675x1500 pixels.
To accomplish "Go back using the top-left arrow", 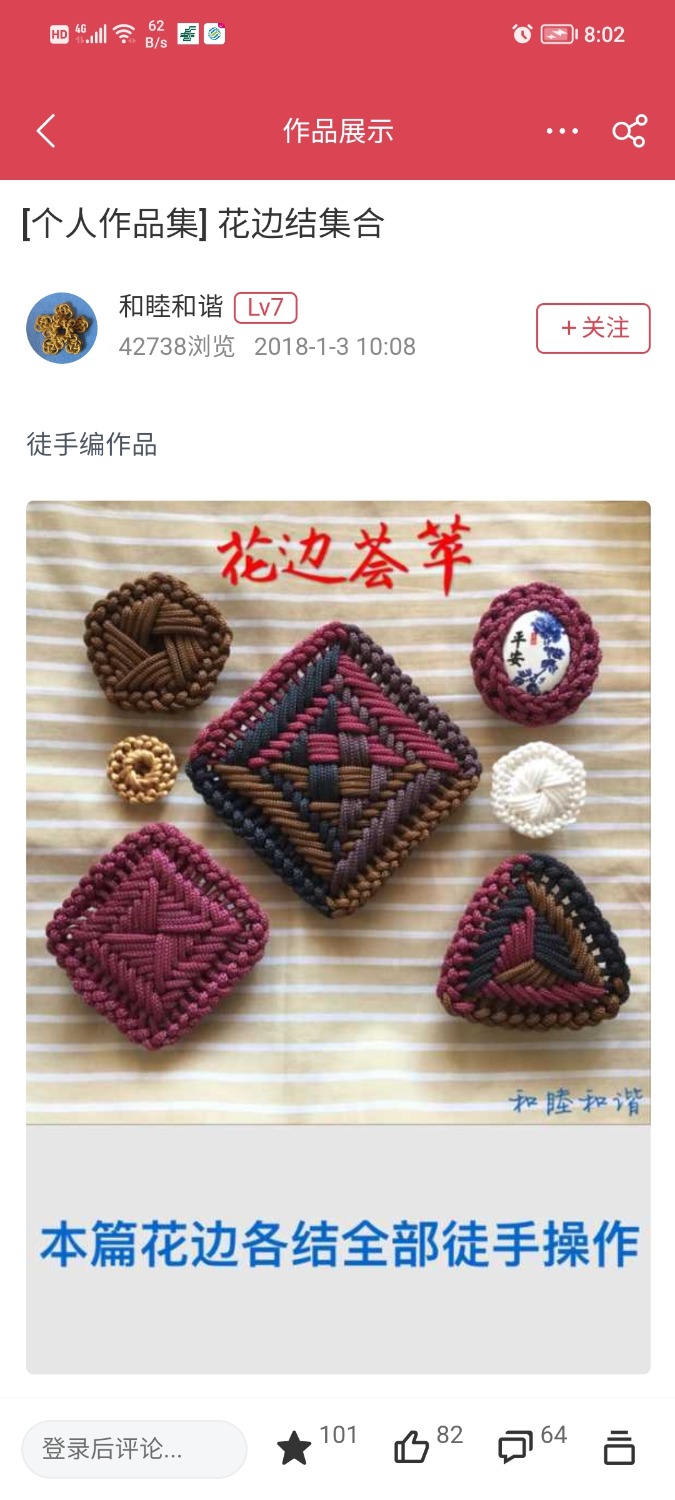I will click(x=46, y=131).
